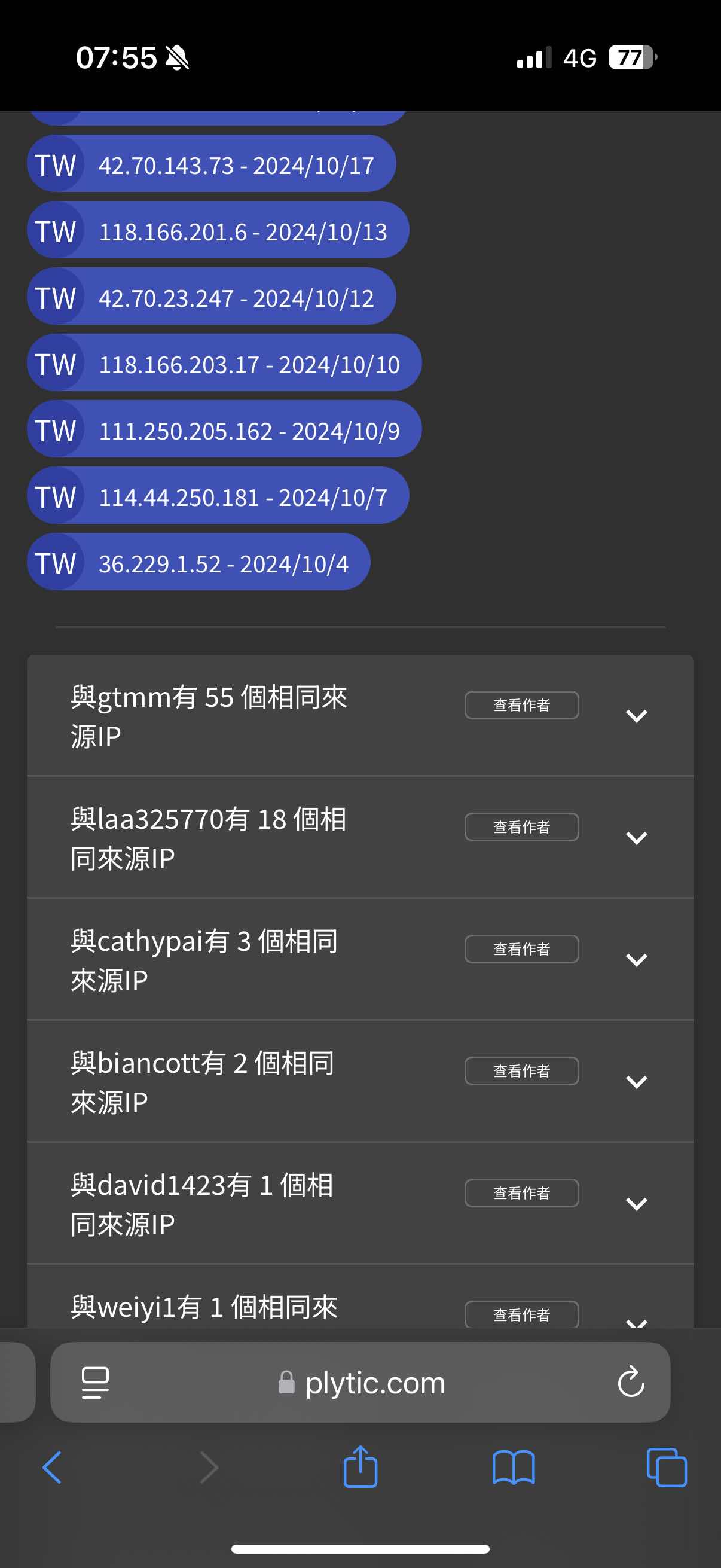Select the 118.166.201.6 IP chip

point(218,231)
